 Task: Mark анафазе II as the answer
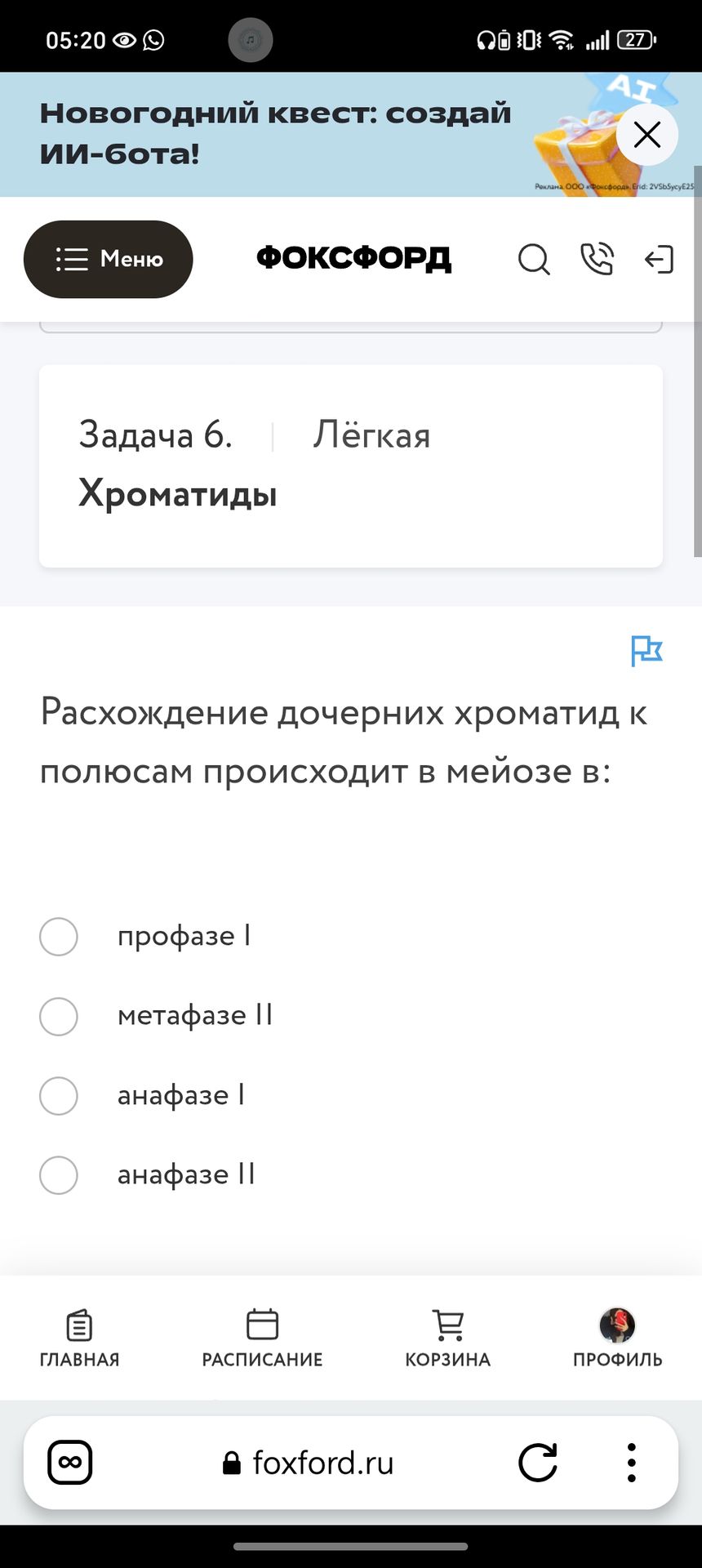pos(59,1175)
